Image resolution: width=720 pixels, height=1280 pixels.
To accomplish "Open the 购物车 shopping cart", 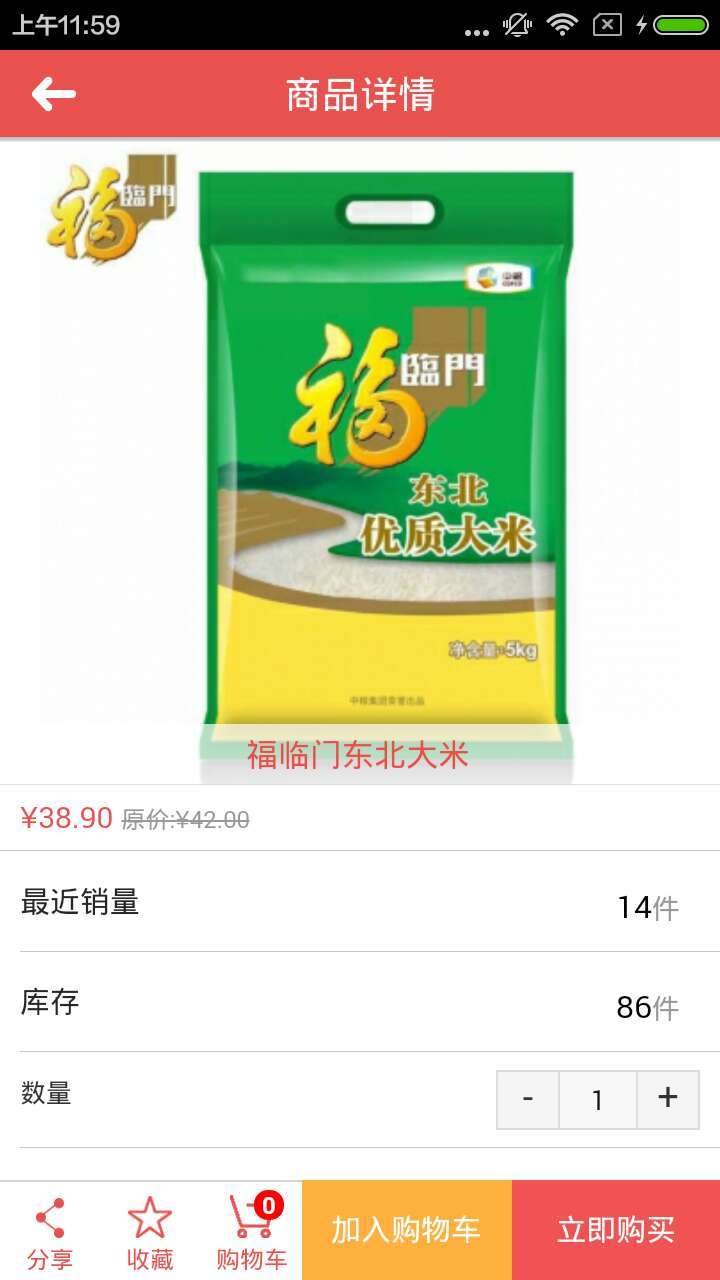I will [251, 1231].
